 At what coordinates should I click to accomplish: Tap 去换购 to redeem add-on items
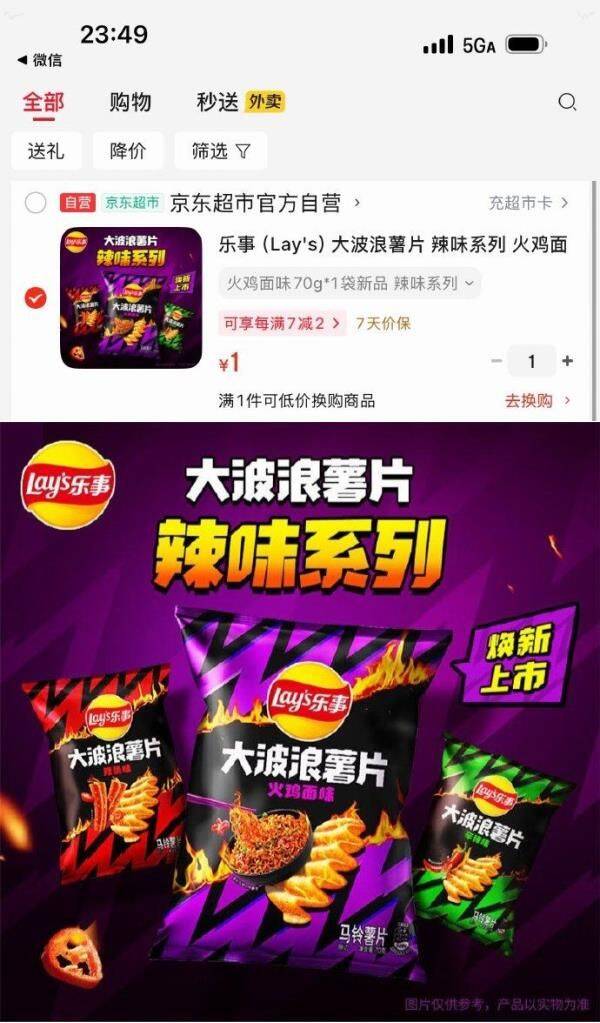coord(537,400)
